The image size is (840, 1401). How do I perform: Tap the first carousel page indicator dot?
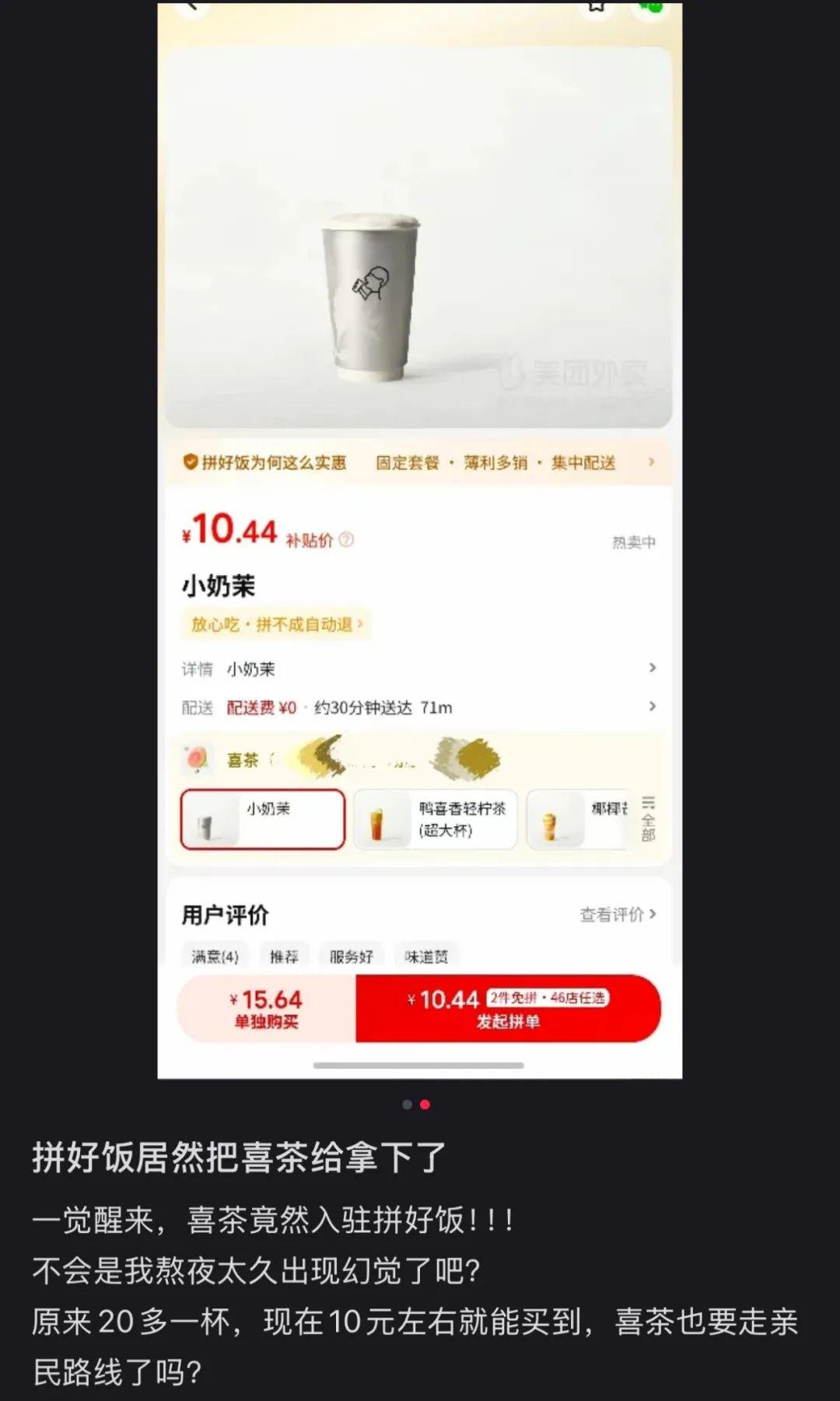(x=407, y=1105)
